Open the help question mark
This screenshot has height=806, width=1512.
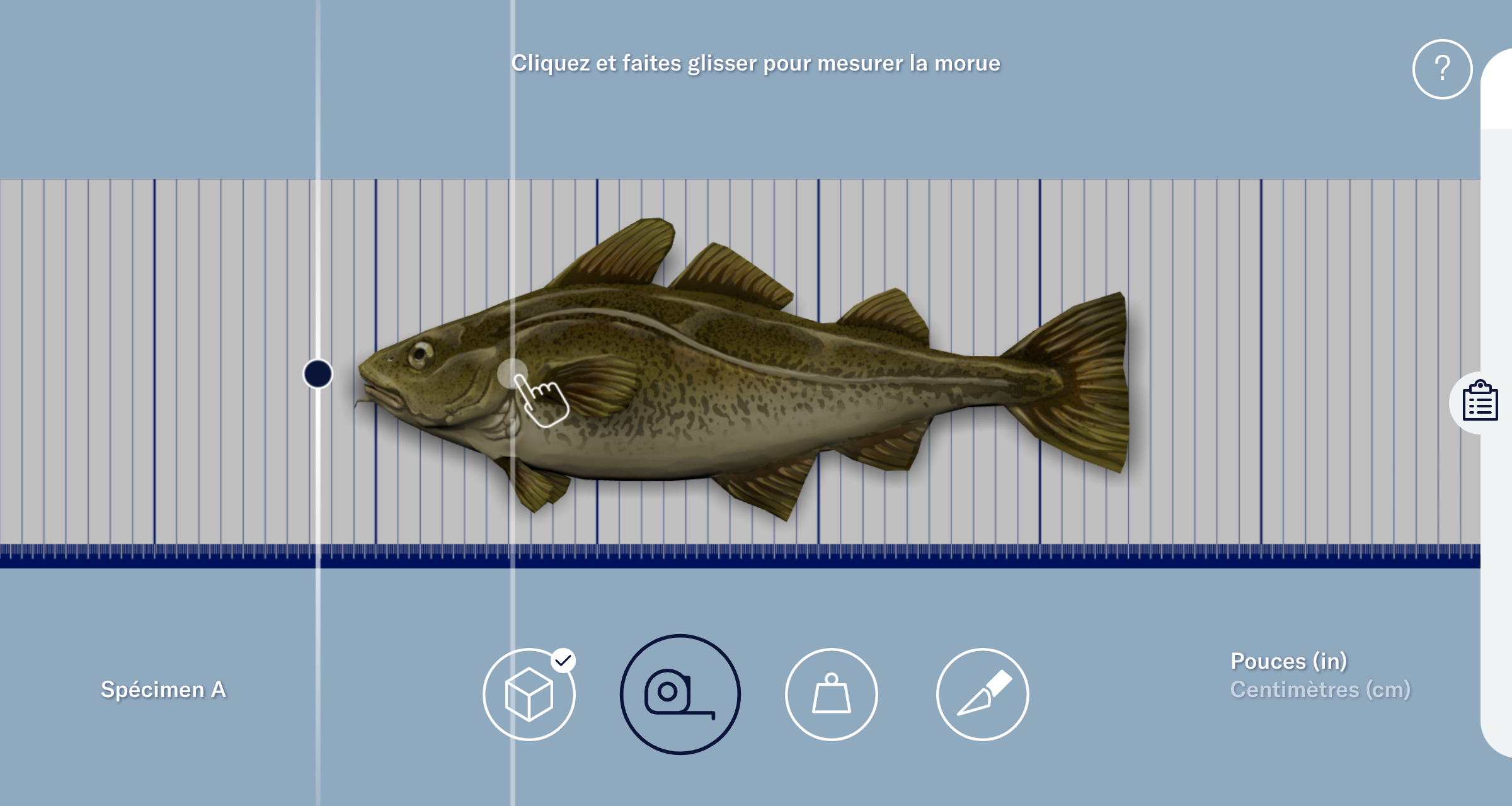tap(1441, 69)
